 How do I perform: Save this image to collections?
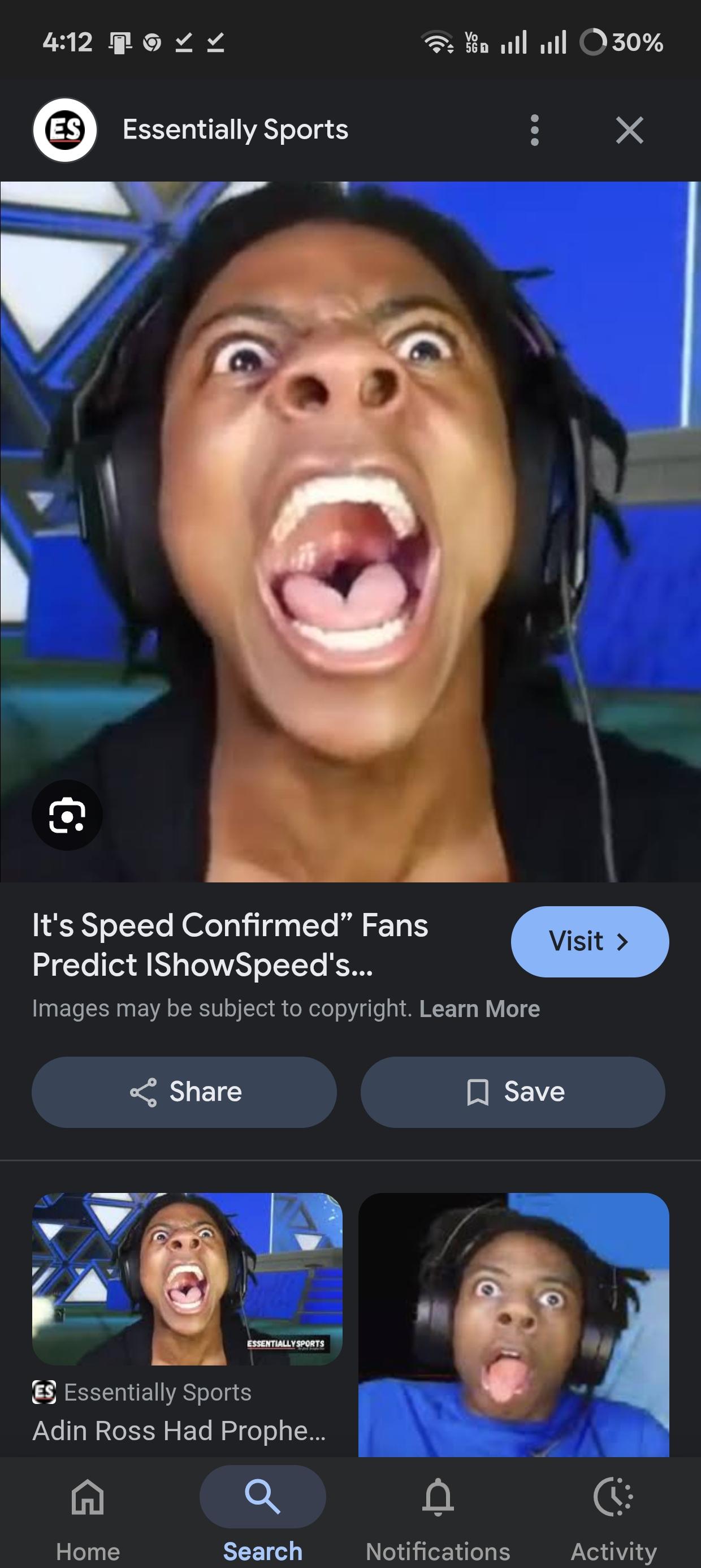[512, 1091]
